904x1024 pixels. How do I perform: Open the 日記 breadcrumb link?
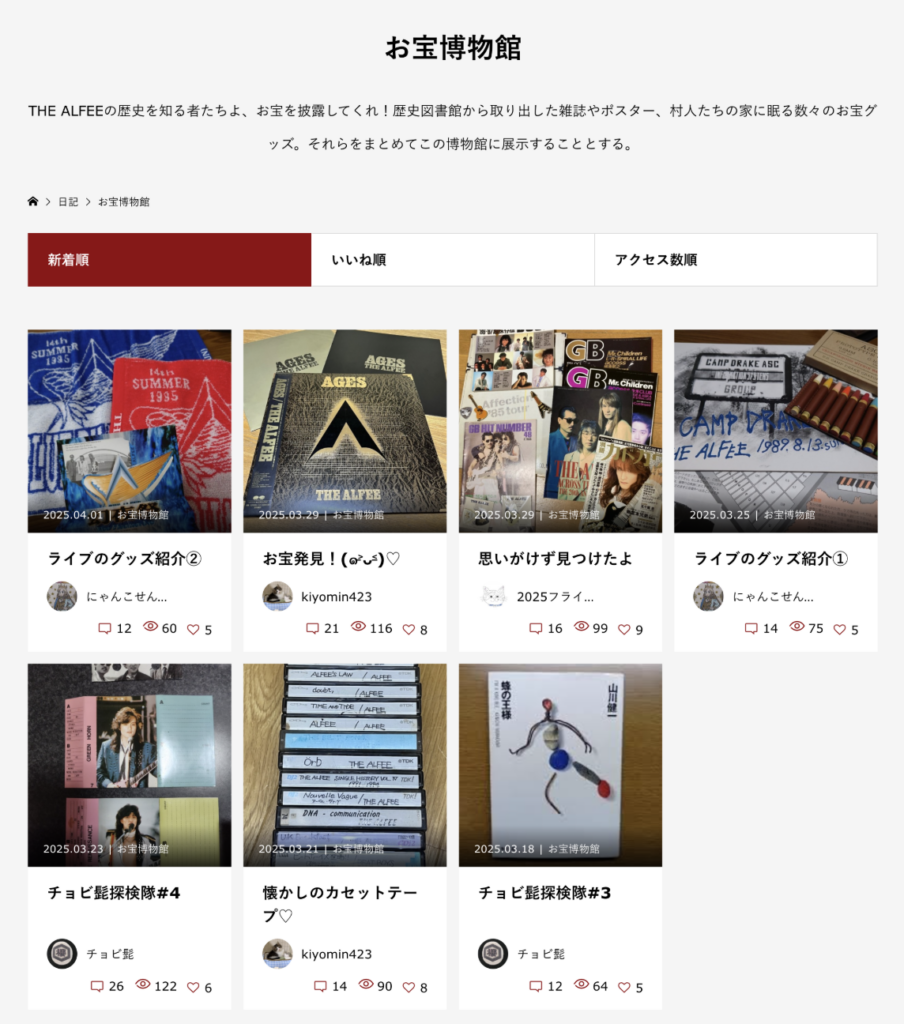click(x=67, y=202)
